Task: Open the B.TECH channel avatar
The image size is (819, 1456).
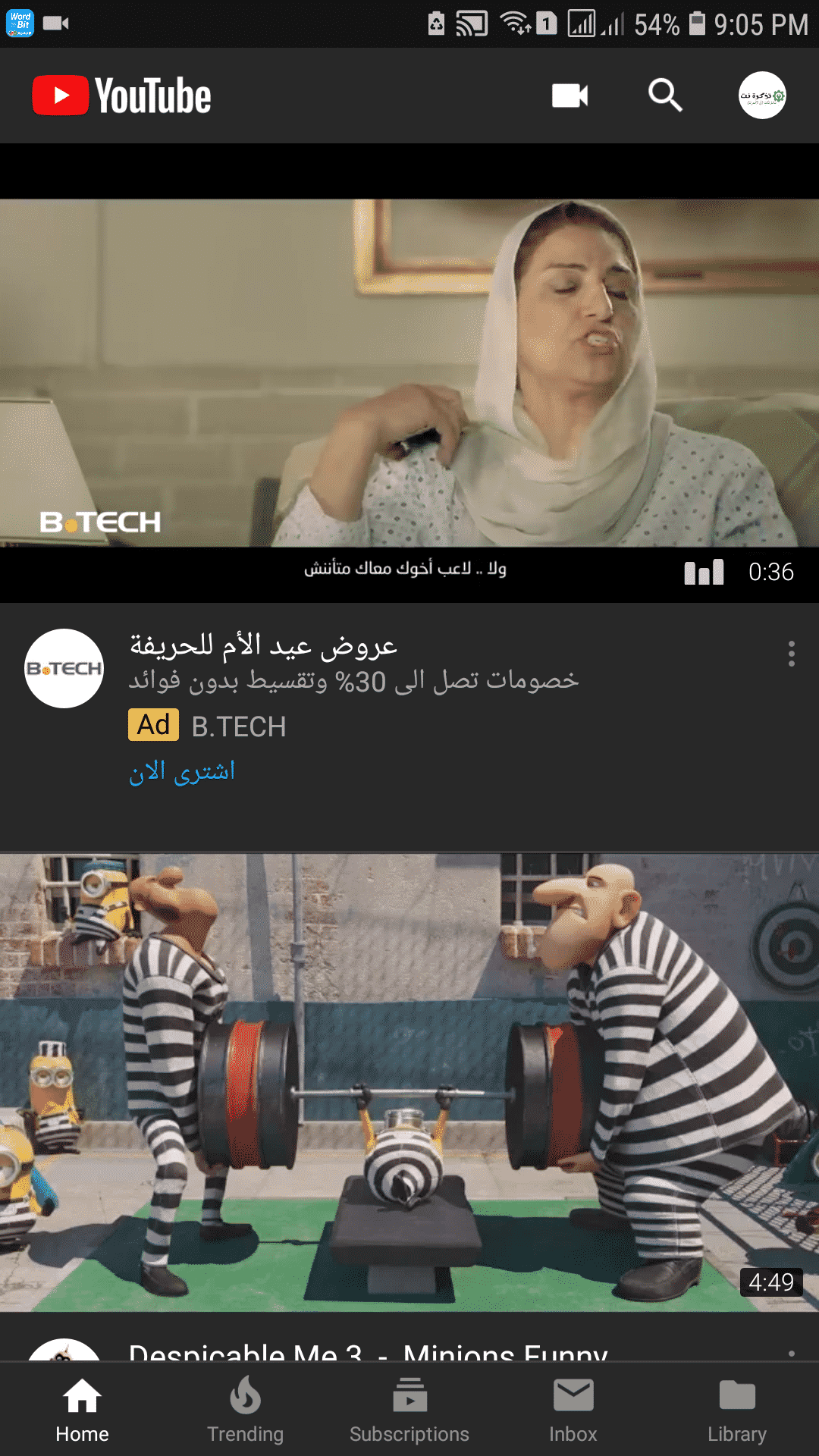Action: 64,668
